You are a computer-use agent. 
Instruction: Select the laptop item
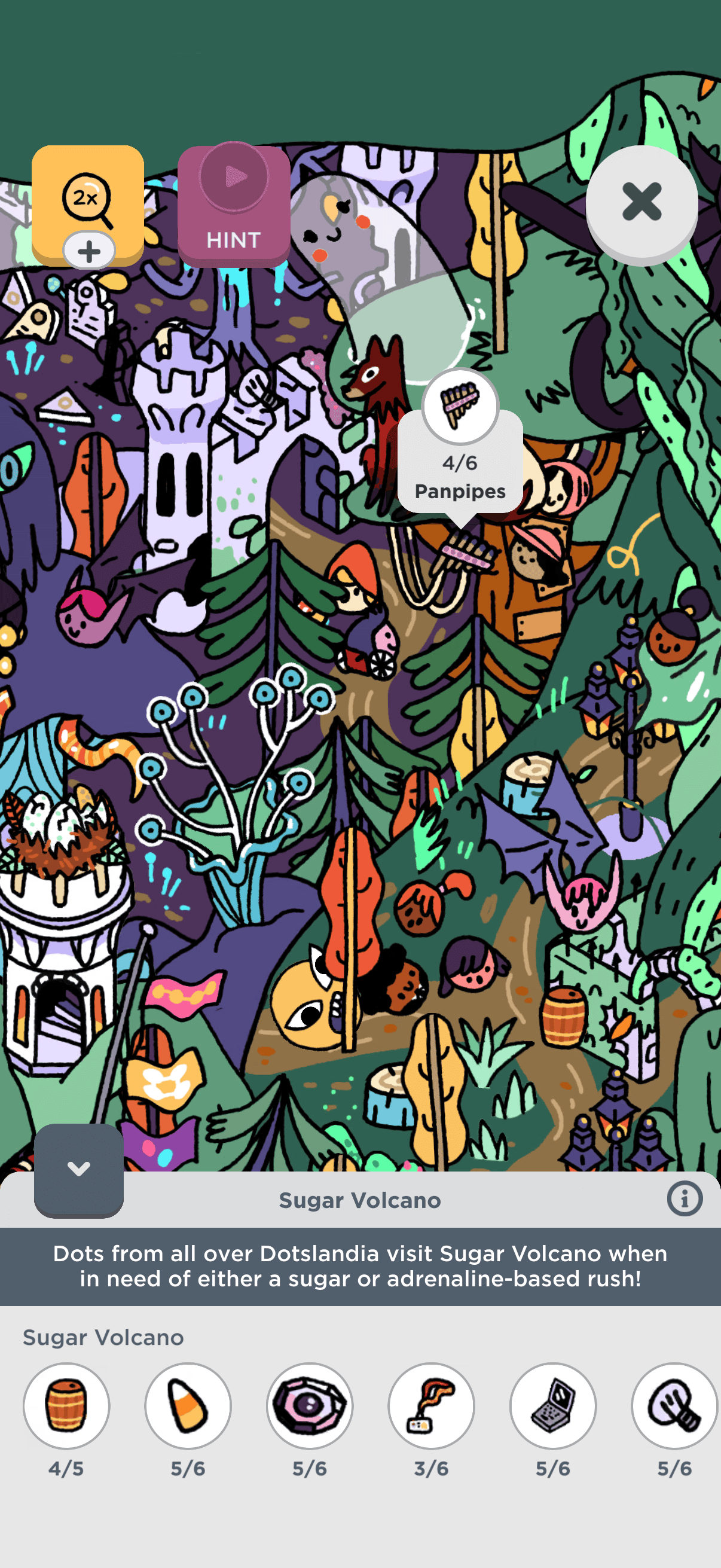click(553, 1405)
